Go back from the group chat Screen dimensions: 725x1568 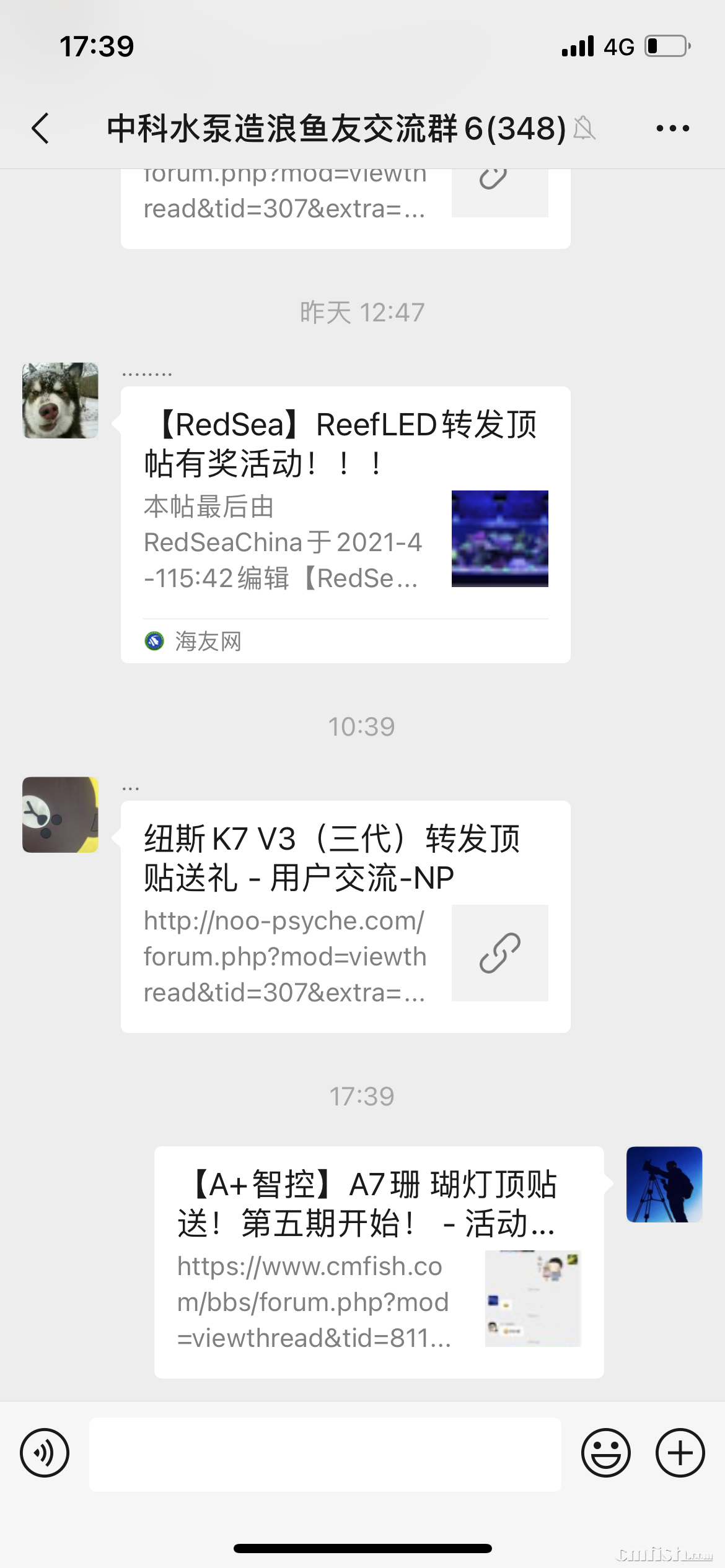point(41,129)
